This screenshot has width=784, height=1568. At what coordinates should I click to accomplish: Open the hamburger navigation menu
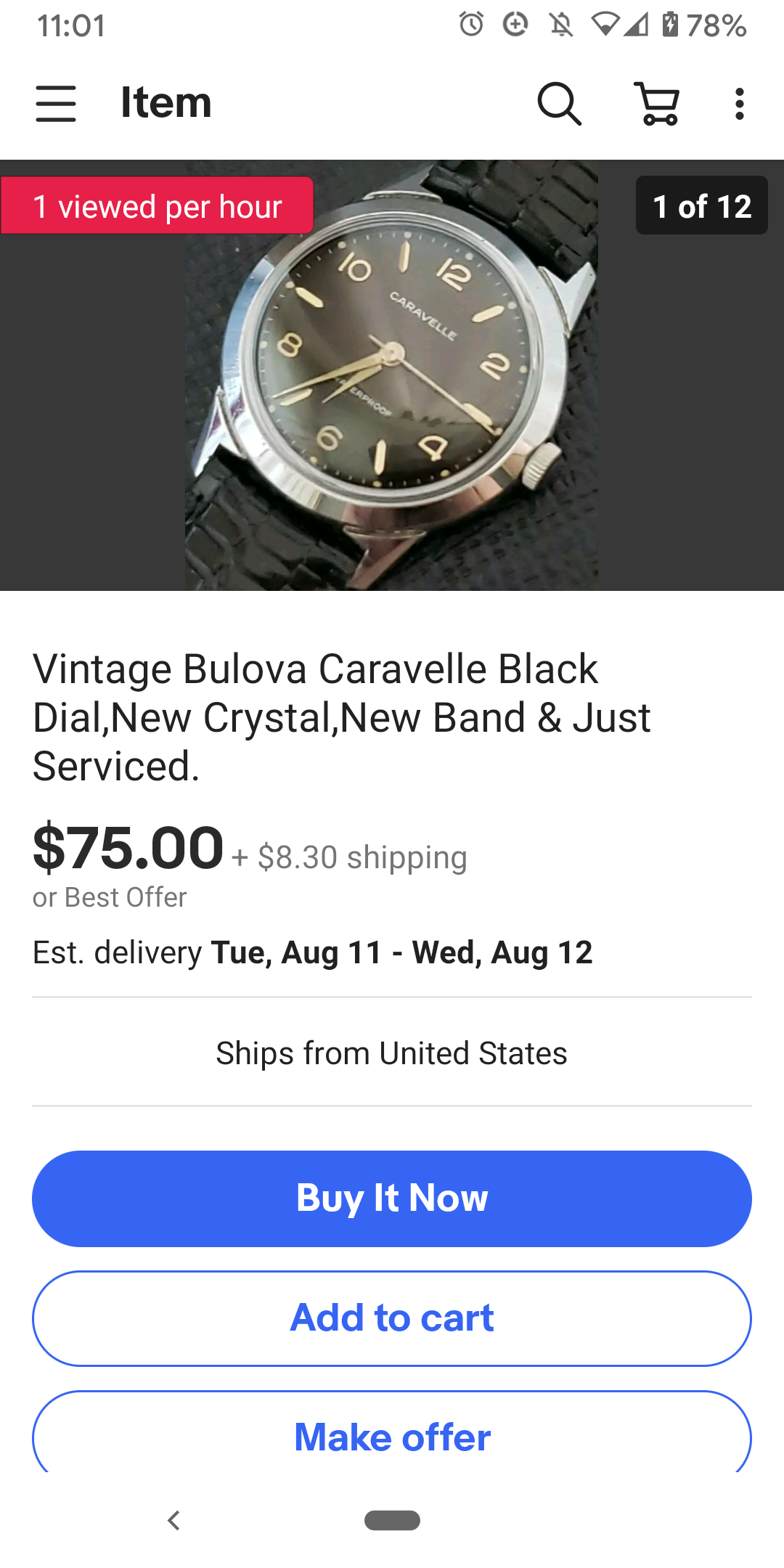click(x=56, y=103)
